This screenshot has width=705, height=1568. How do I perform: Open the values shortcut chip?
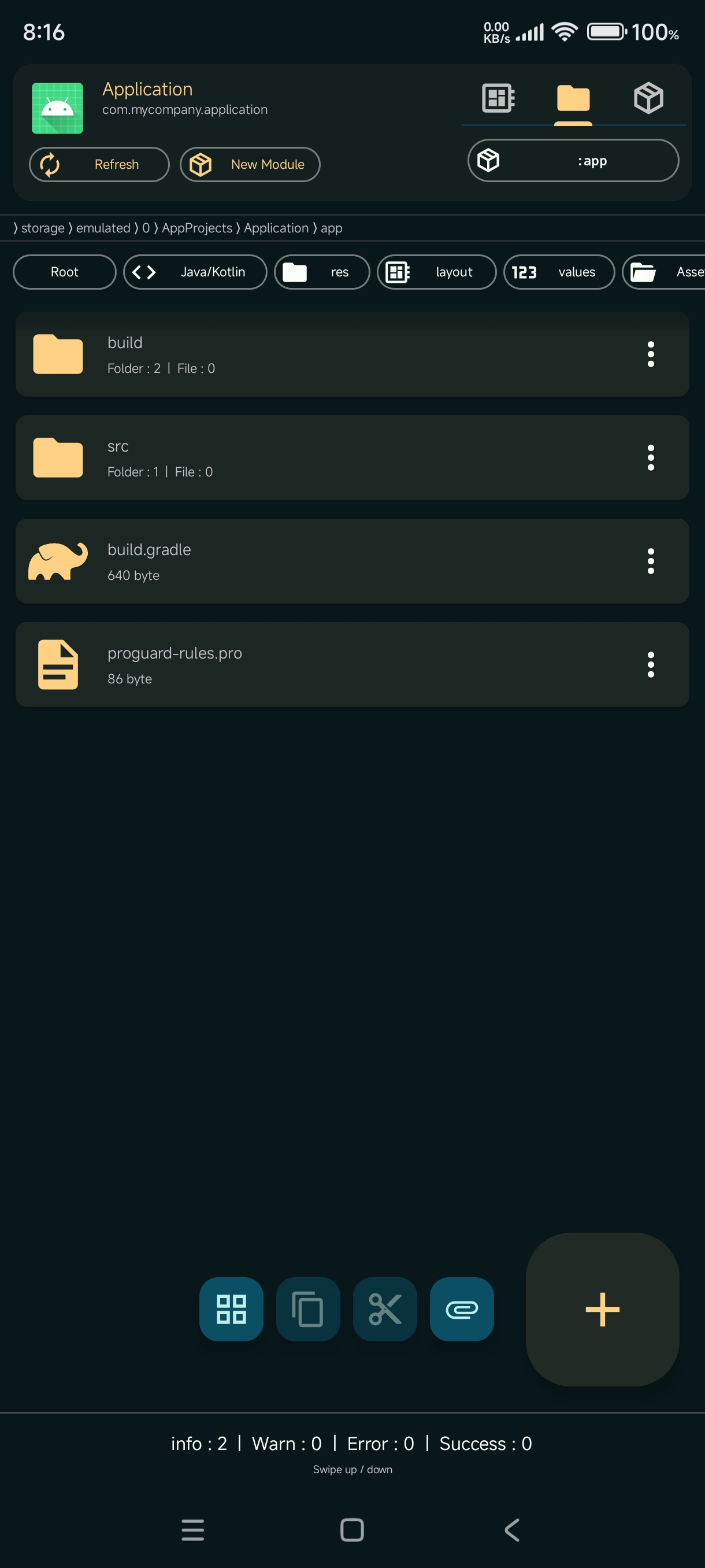coord(558,272)
